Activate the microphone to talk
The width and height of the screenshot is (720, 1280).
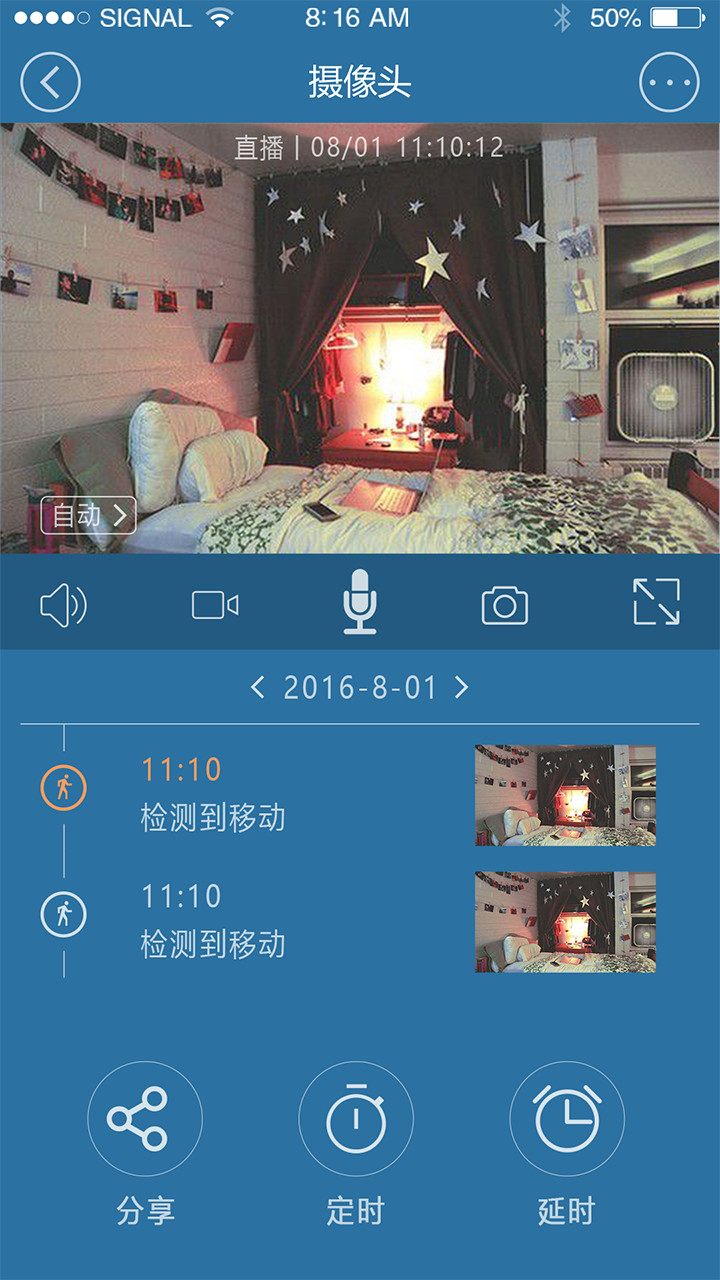[x=360, y=602]
